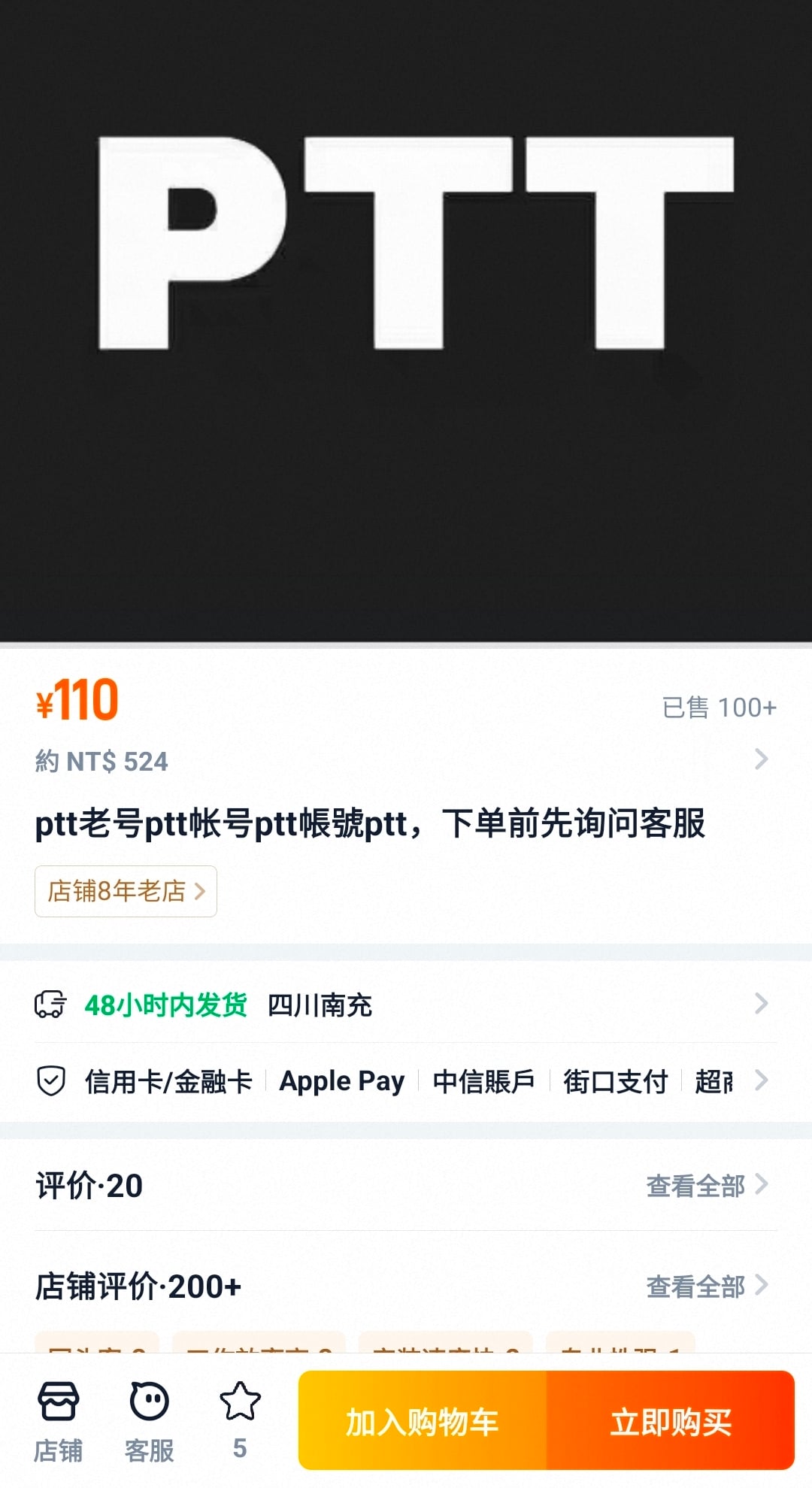View all 评价·20 reviews

pyautogui.click(x=707, y=1186)
